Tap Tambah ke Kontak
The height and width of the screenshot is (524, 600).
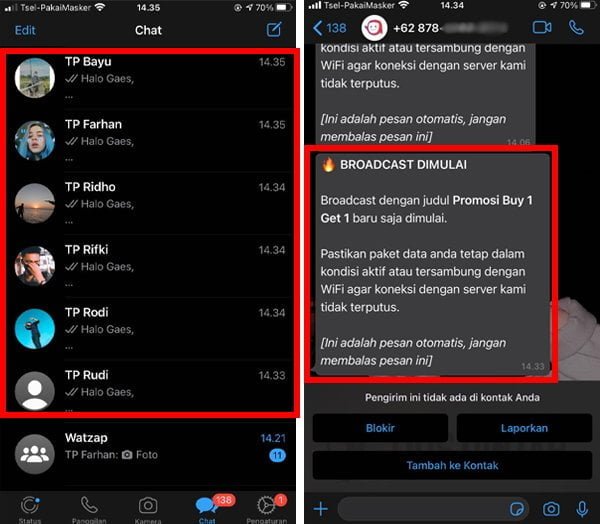point(452,466)
